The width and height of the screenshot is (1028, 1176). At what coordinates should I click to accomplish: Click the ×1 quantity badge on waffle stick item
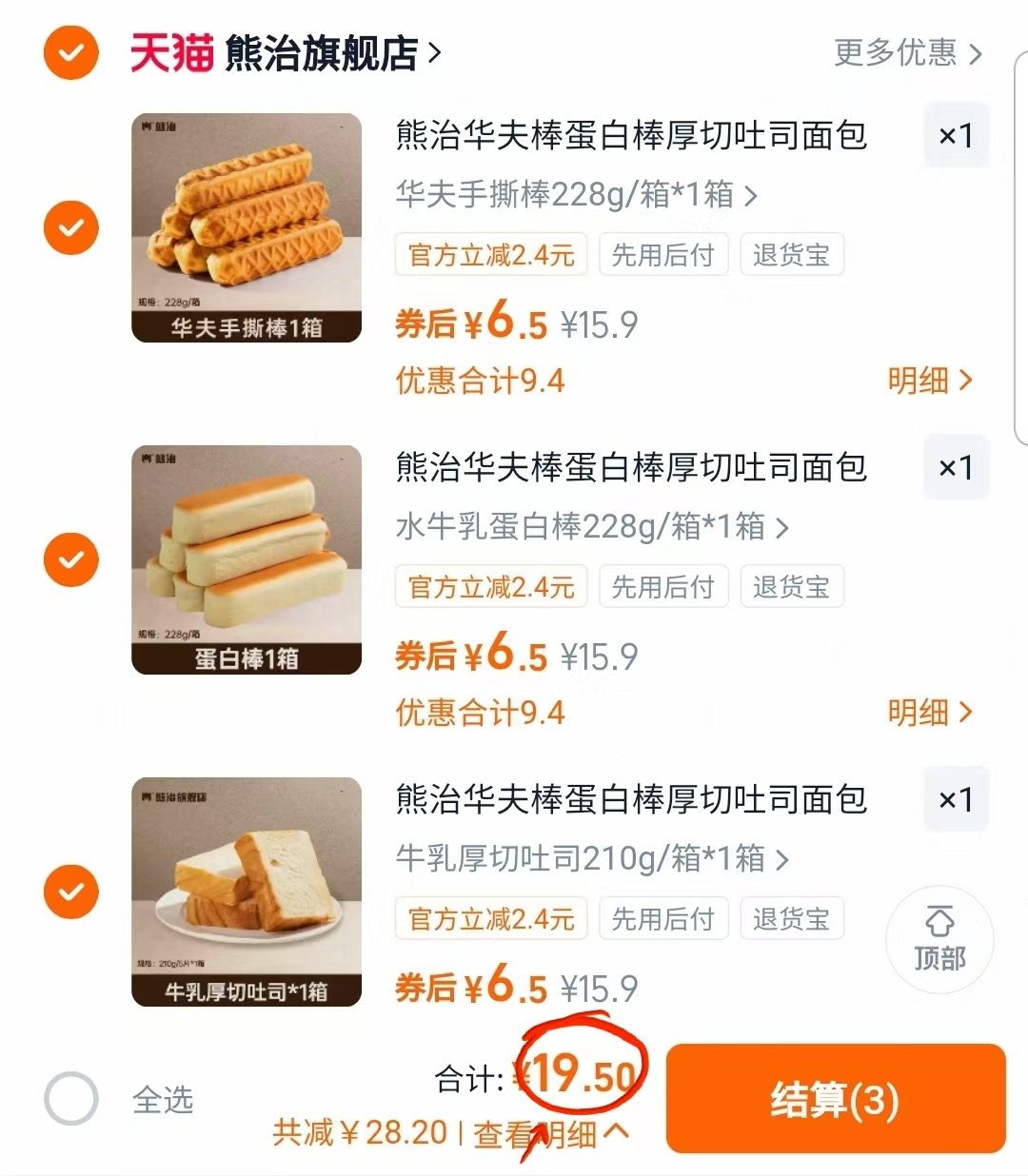tap(956, 136)
